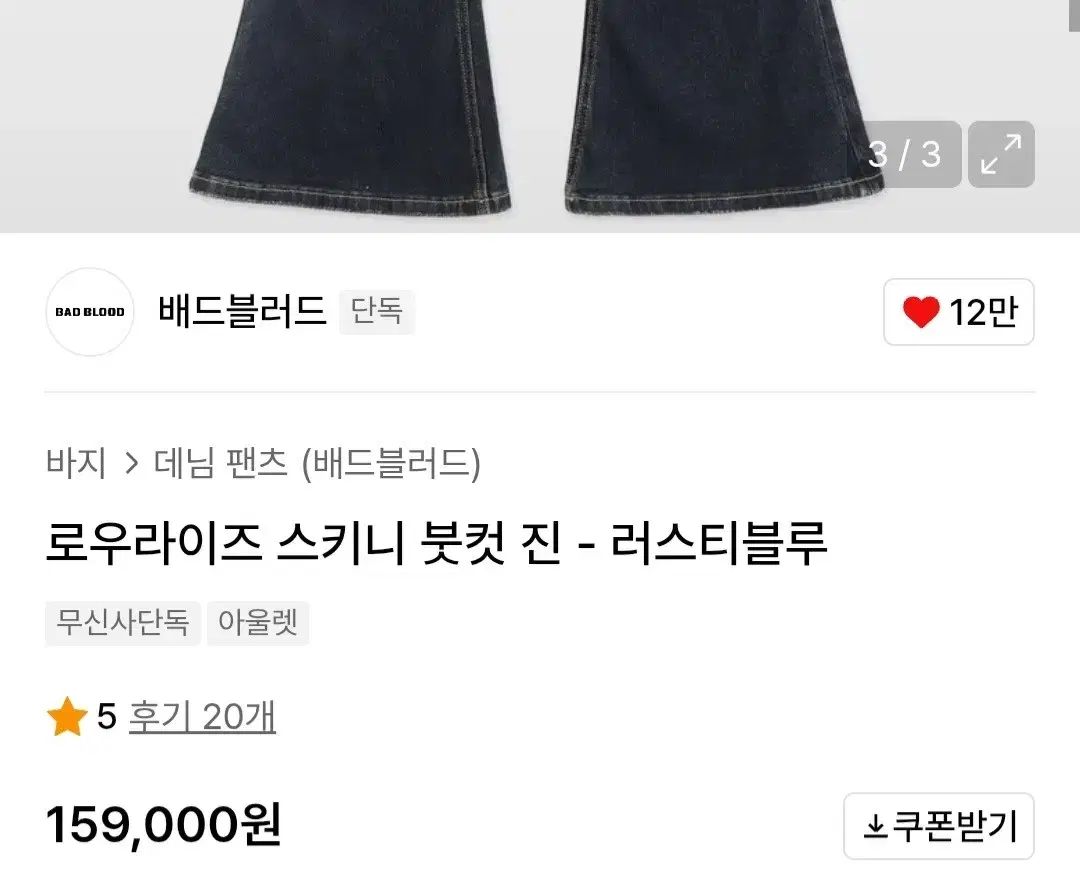Image resolution: width=1080 pixels, height=869 pixels.
Task: Tap the 쿠폰받기 coupon button
Action: pyautogui.click(x=938, y=826)
